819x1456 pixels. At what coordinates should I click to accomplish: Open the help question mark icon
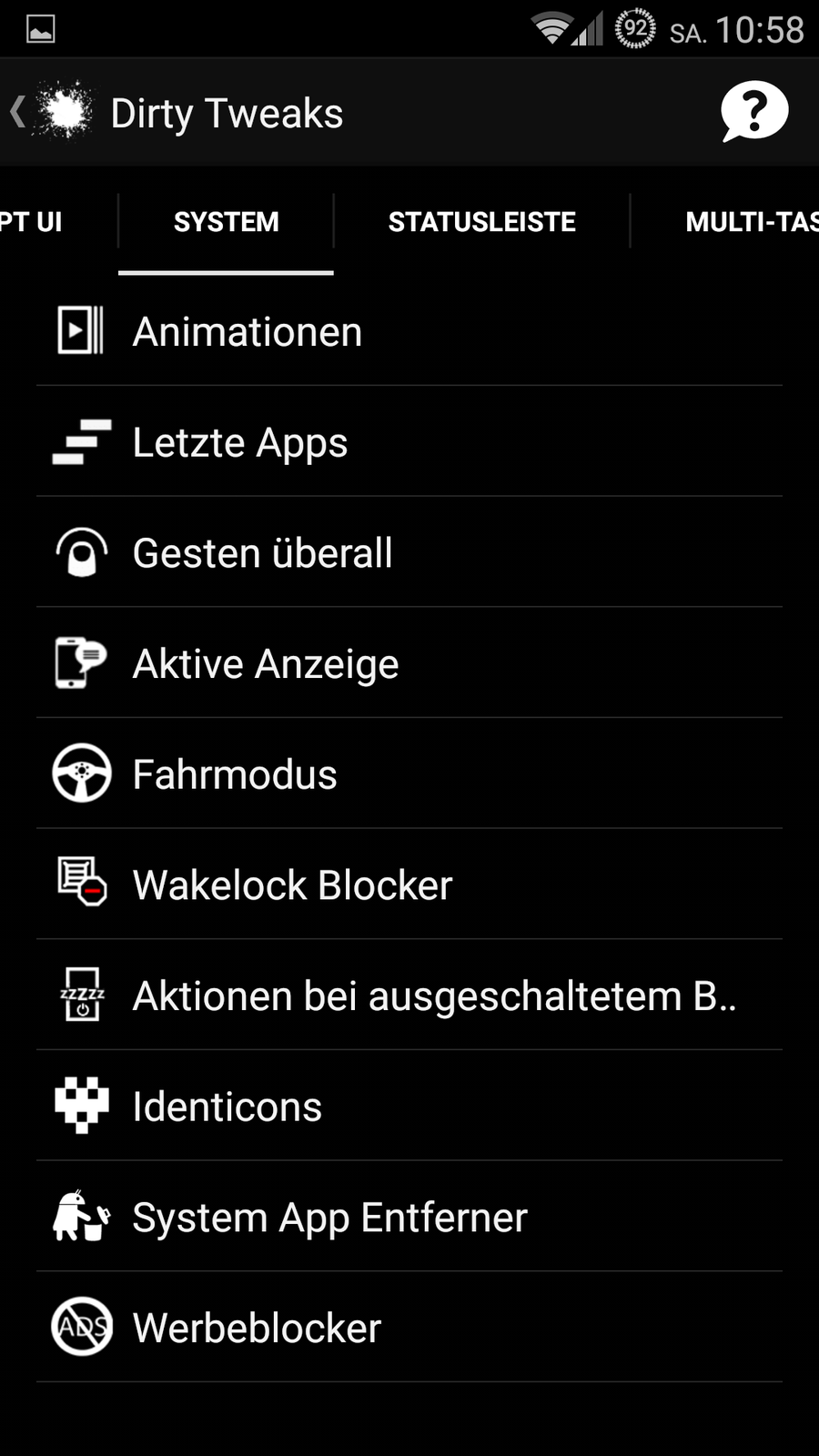[753, 112]
